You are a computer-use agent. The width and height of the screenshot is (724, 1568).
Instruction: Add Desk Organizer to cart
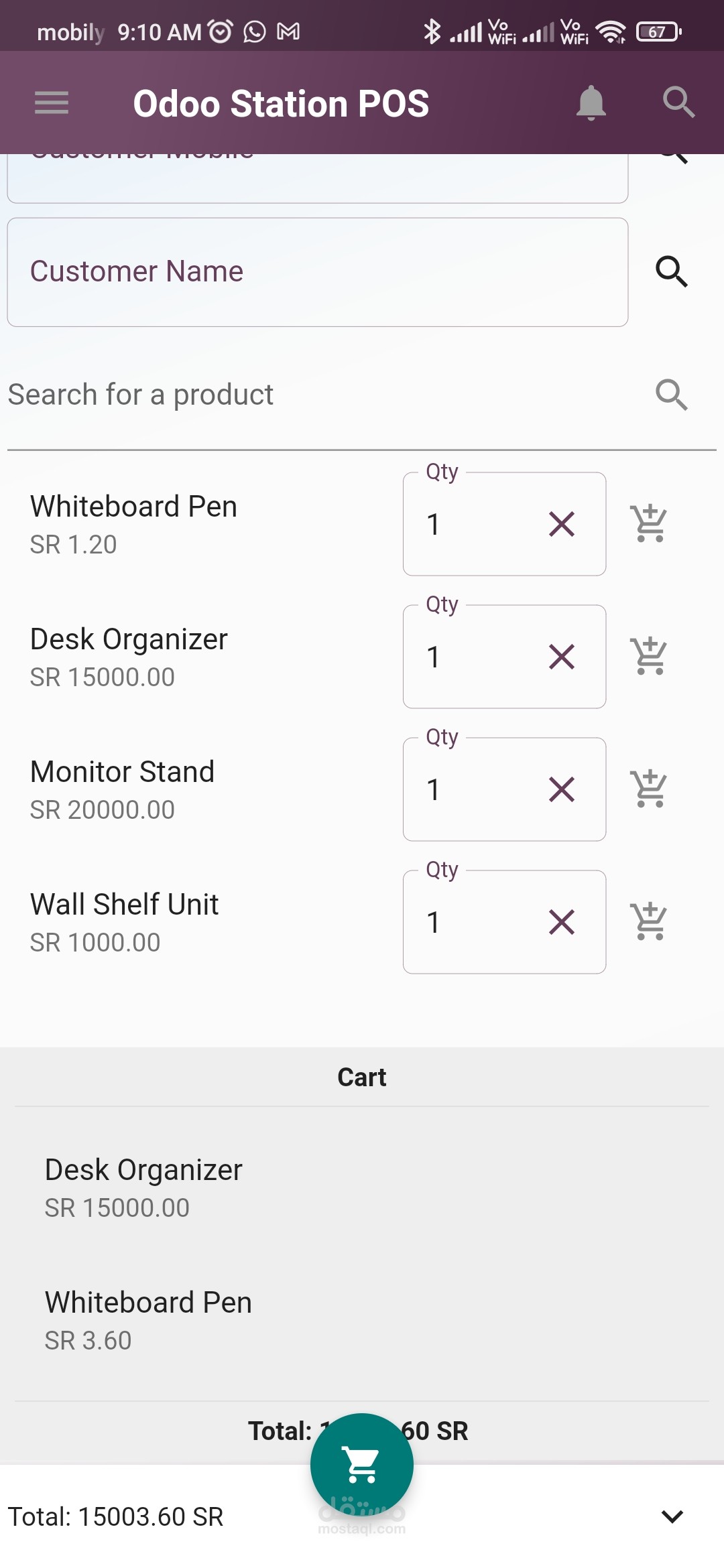click(648, 657)
